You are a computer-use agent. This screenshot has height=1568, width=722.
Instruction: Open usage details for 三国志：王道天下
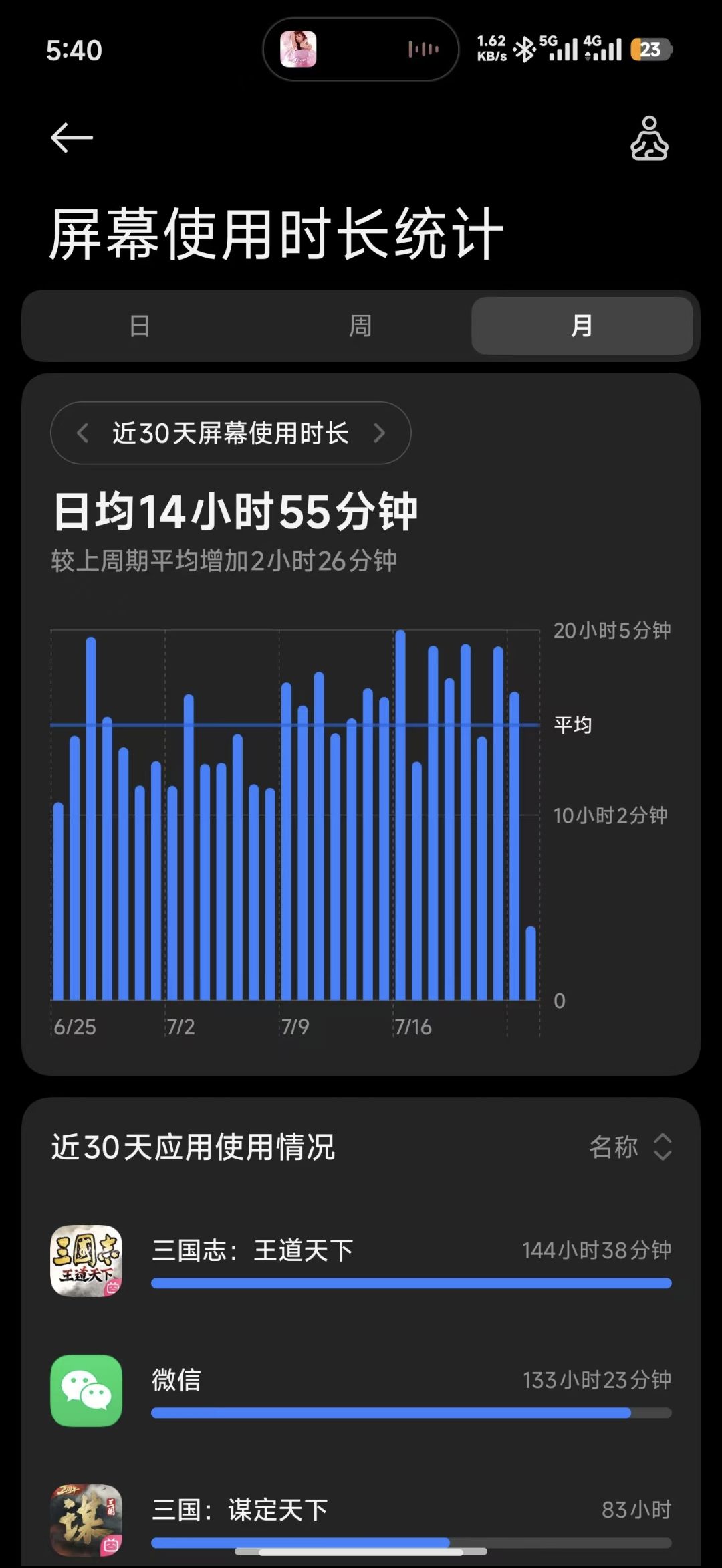pos(361,1260)
